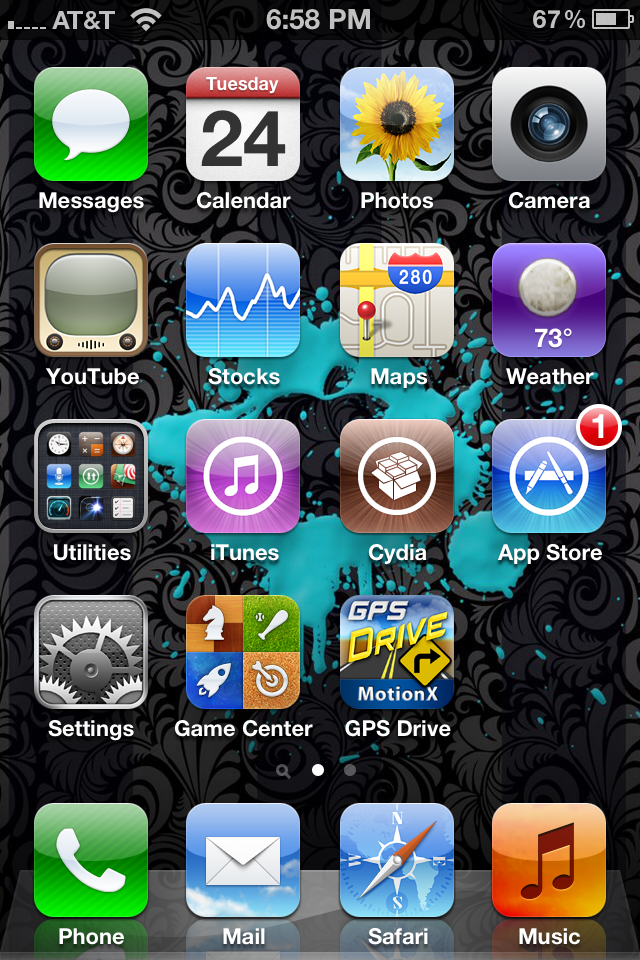Open Cydia
This screenshot has height=960, width=640.
click(397, 476)
